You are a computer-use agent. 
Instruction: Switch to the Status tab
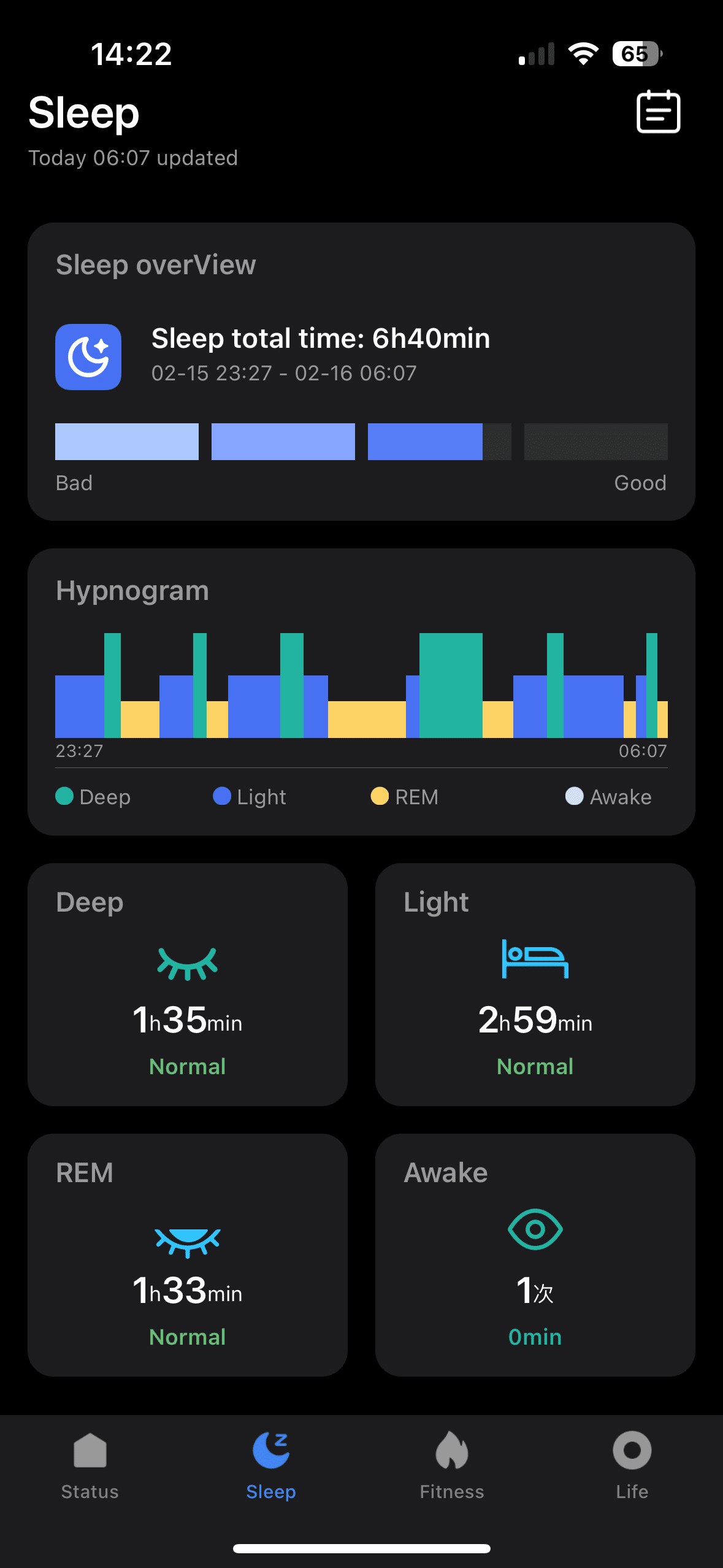(x=90, y=1467)
